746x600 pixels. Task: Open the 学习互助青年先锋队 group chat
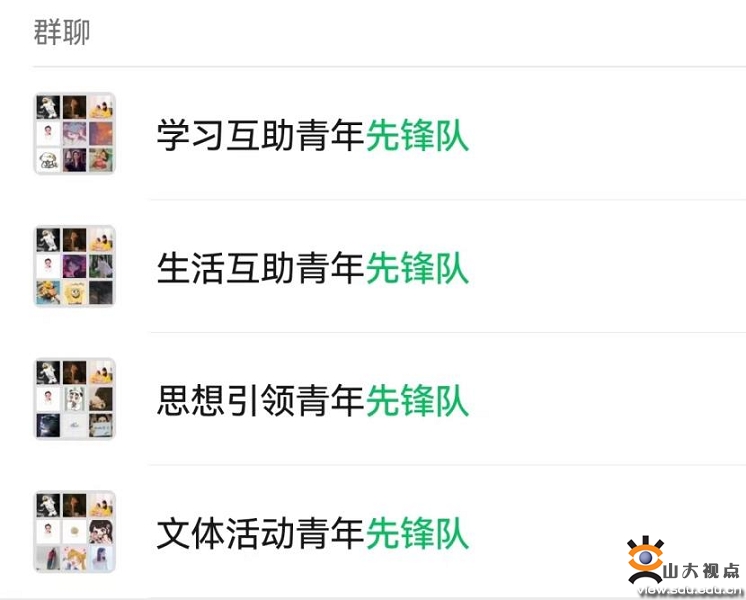312,135
